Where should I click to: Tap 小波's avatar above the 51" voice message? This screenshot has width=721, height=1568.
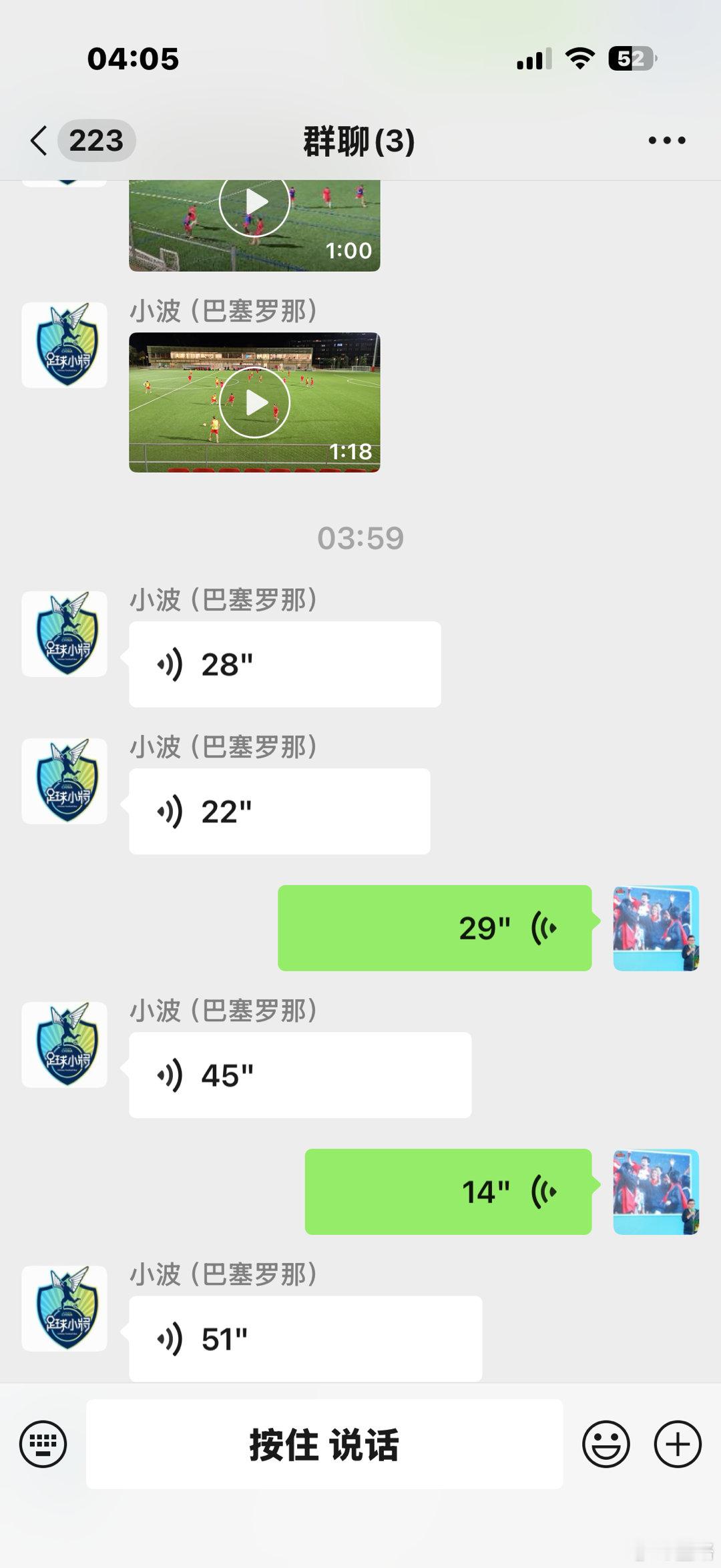[x=64, y=1308]
